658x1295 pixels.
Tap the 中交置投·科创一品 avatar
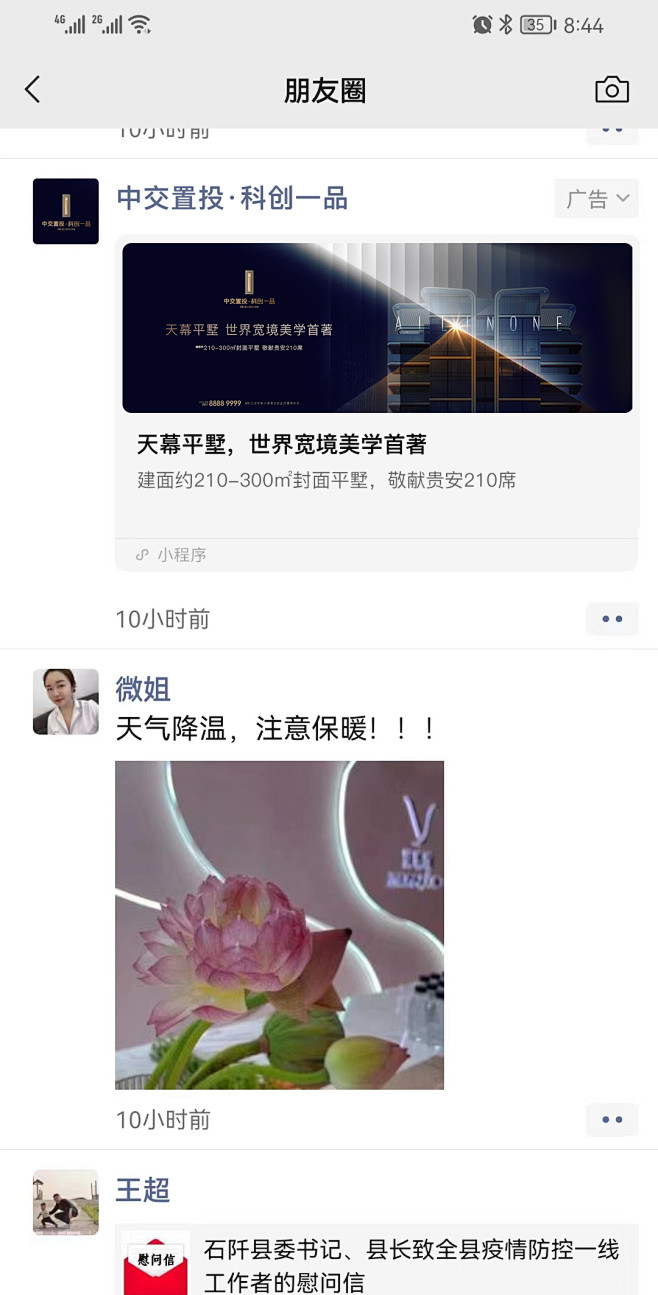(x=66, y=211)
